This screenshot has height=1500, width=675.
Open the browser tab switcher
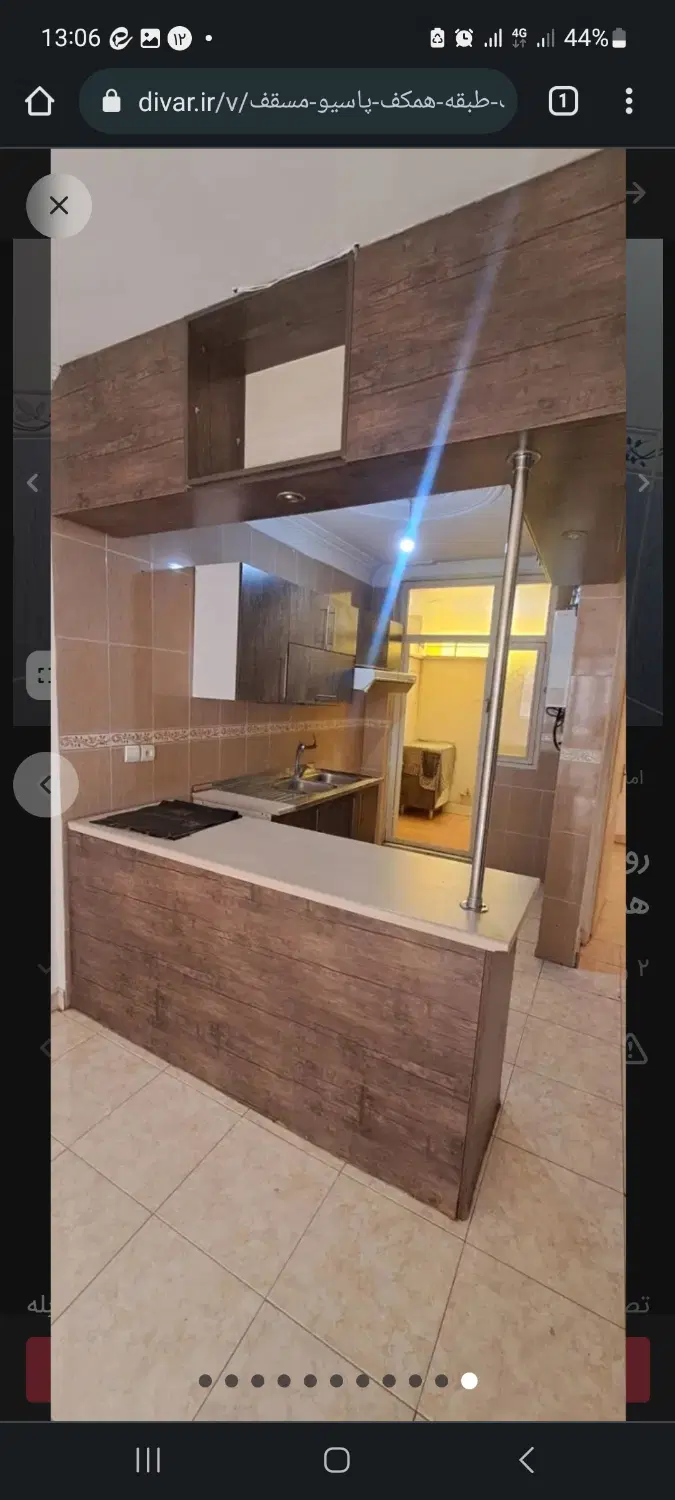(563, 101)
